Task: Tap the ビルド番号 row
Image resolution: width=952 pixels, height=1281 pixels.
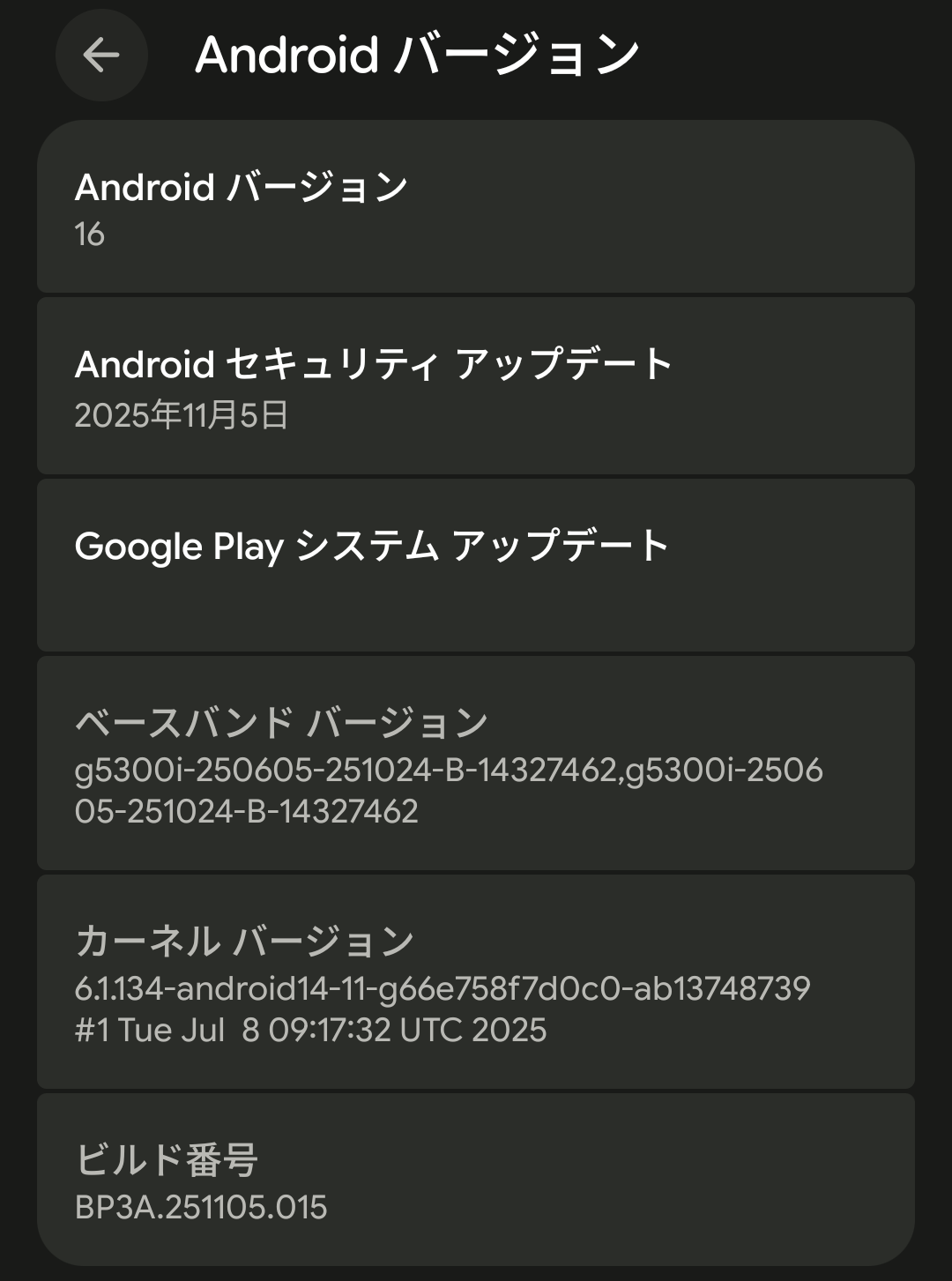Action: point(475,1180)
